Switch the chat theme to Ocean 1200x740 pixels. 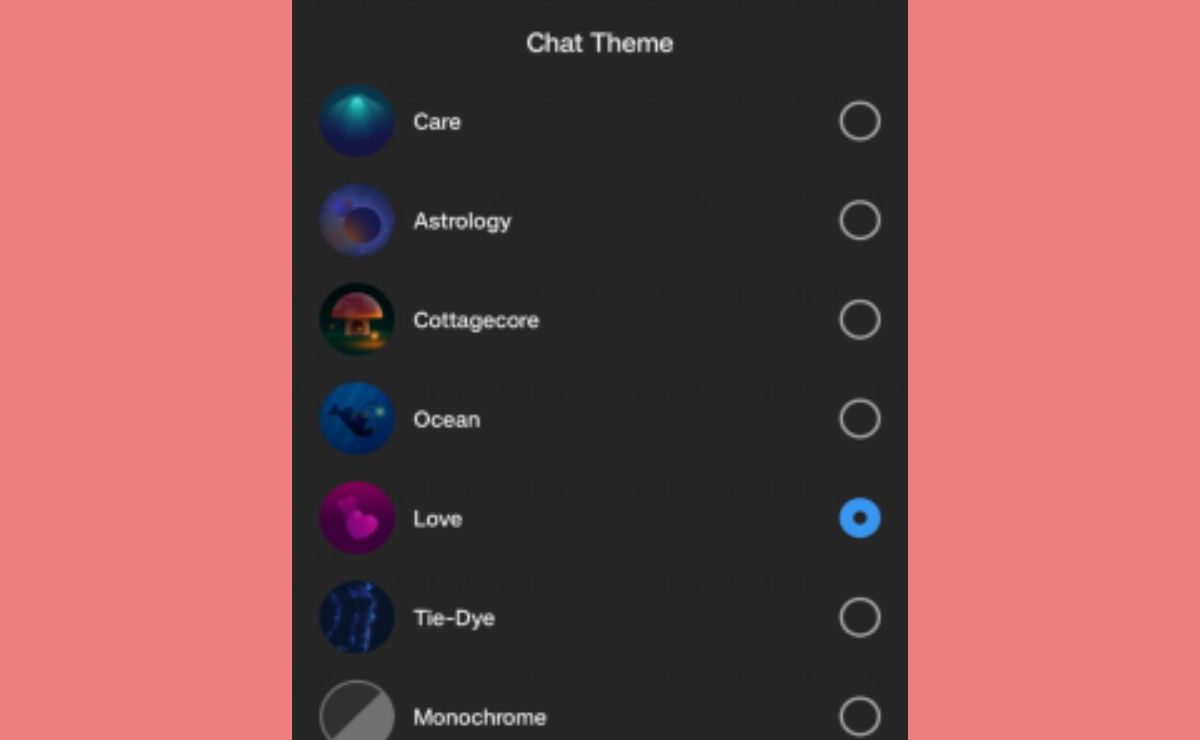(x=859, y=419)
